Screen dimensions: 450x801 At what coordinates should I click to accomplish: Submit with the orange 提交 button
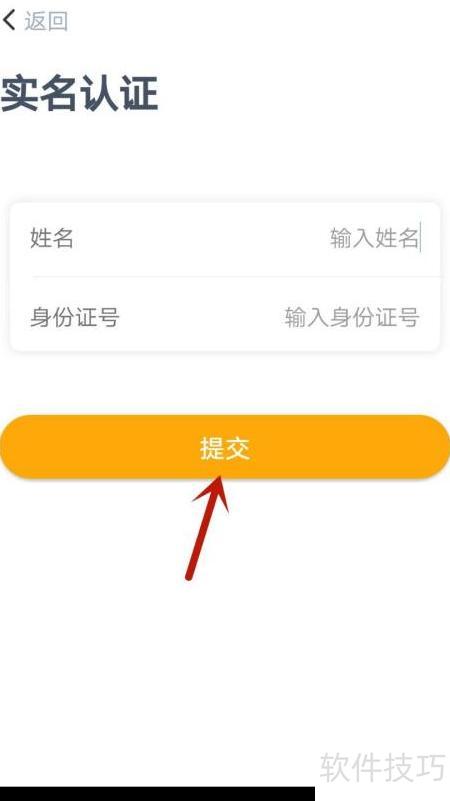[225, 447]
